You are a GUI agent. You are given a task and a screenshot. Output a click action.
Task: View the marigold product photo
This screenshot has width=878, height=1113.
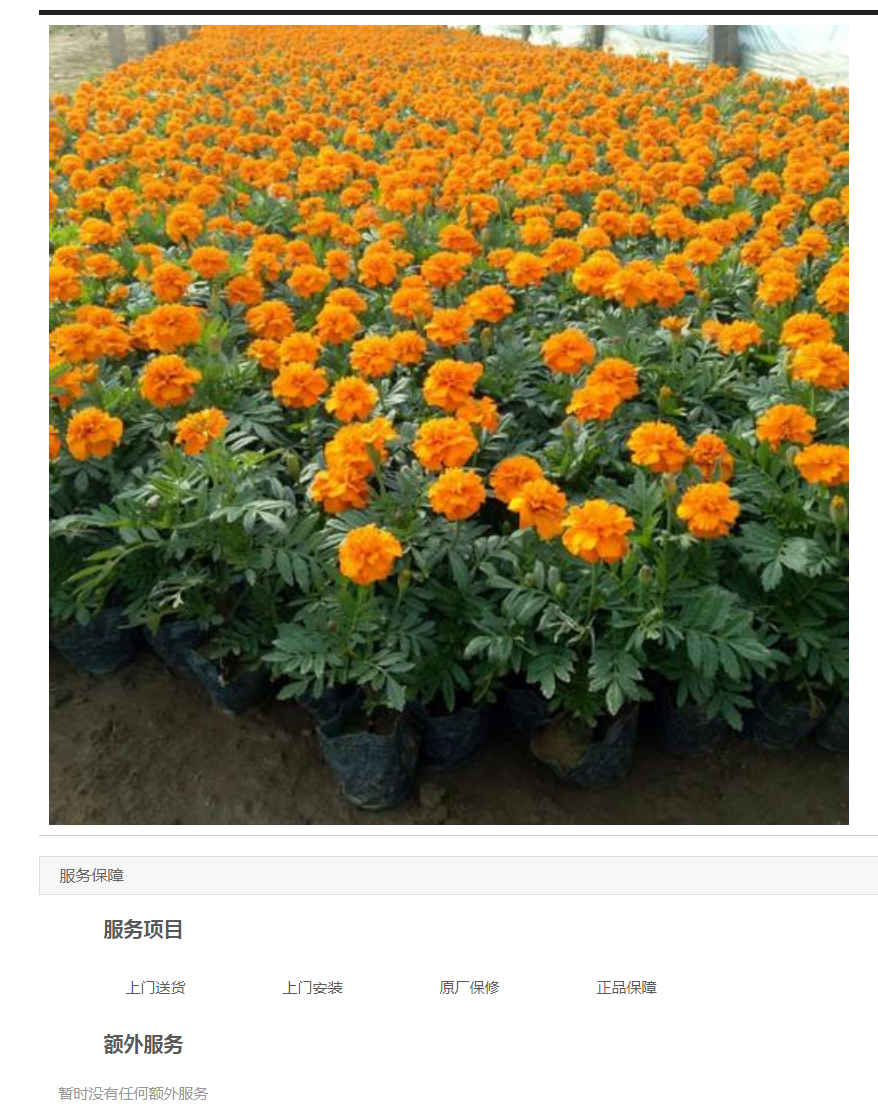[448, 425]
